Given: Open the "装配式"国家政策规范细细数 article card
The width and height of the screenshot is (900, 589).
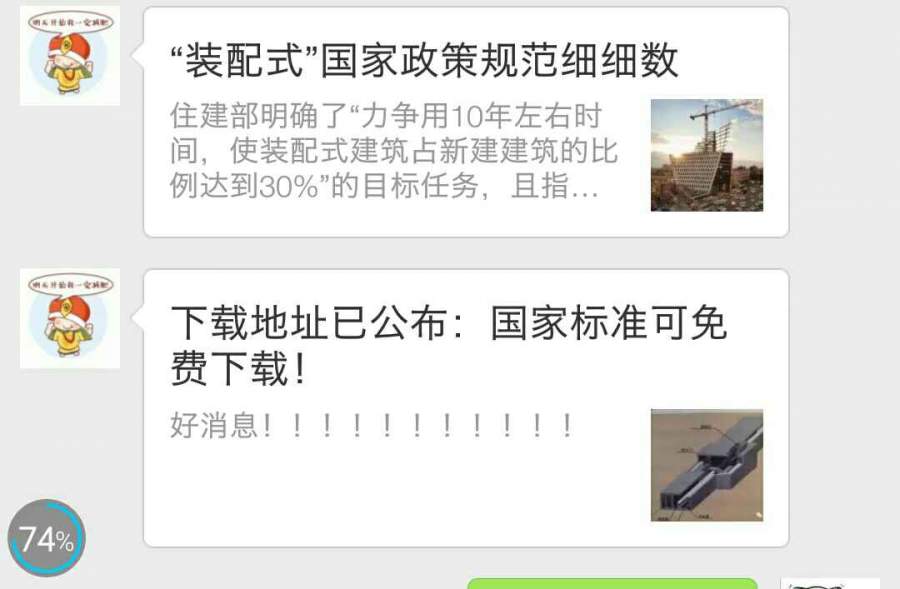Looking at the screenshot, I should pyautogui.click(x=465, y=122).
